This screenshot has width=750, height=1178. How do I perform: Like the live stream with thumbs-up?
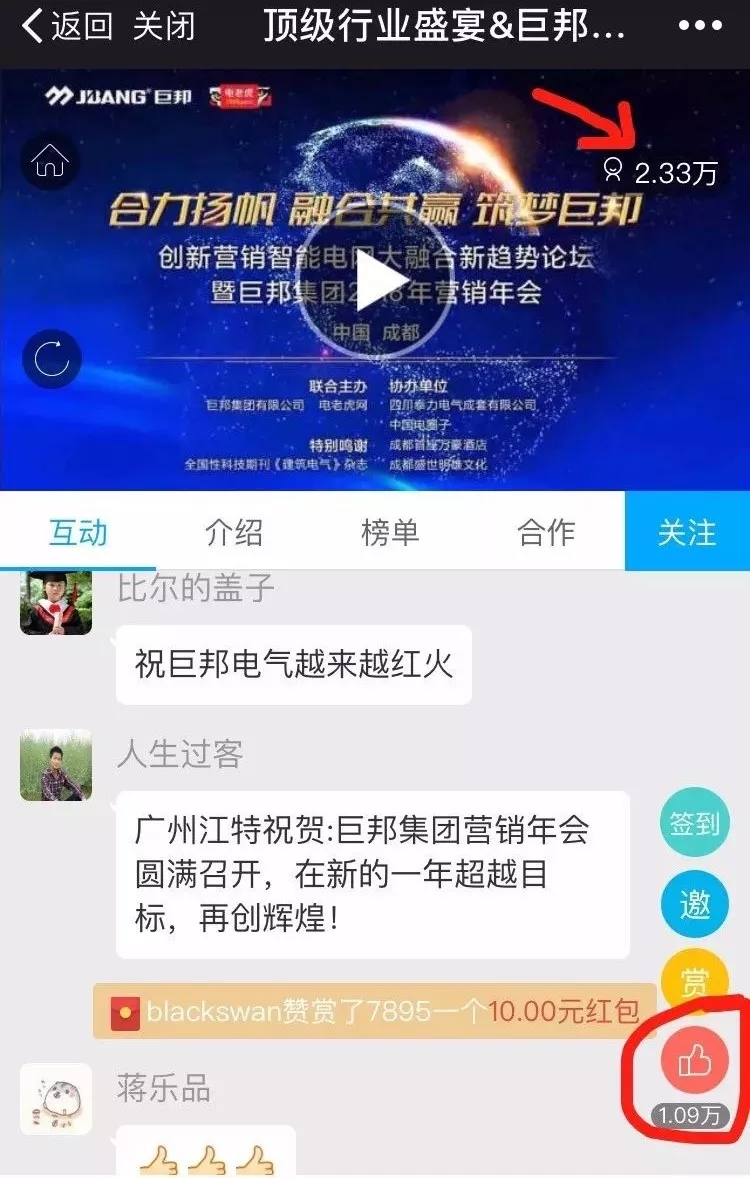click(x=694, y=1062)
